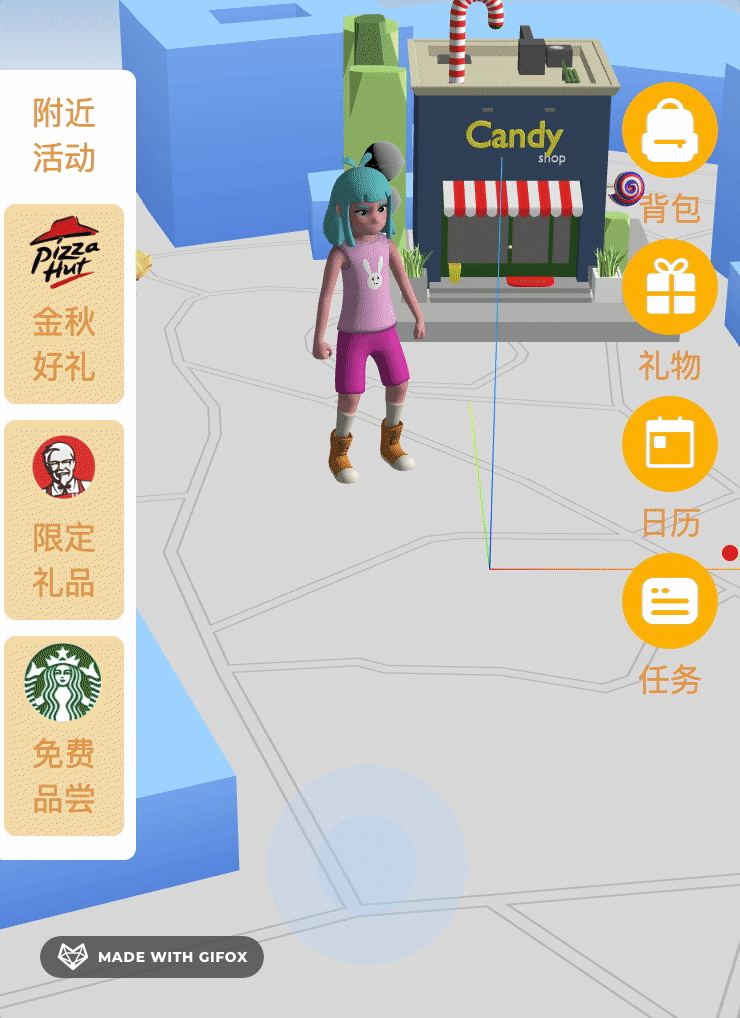740x1018 pixels.
Task: Open the 背包 backpack icon
Action: [670, 129]
